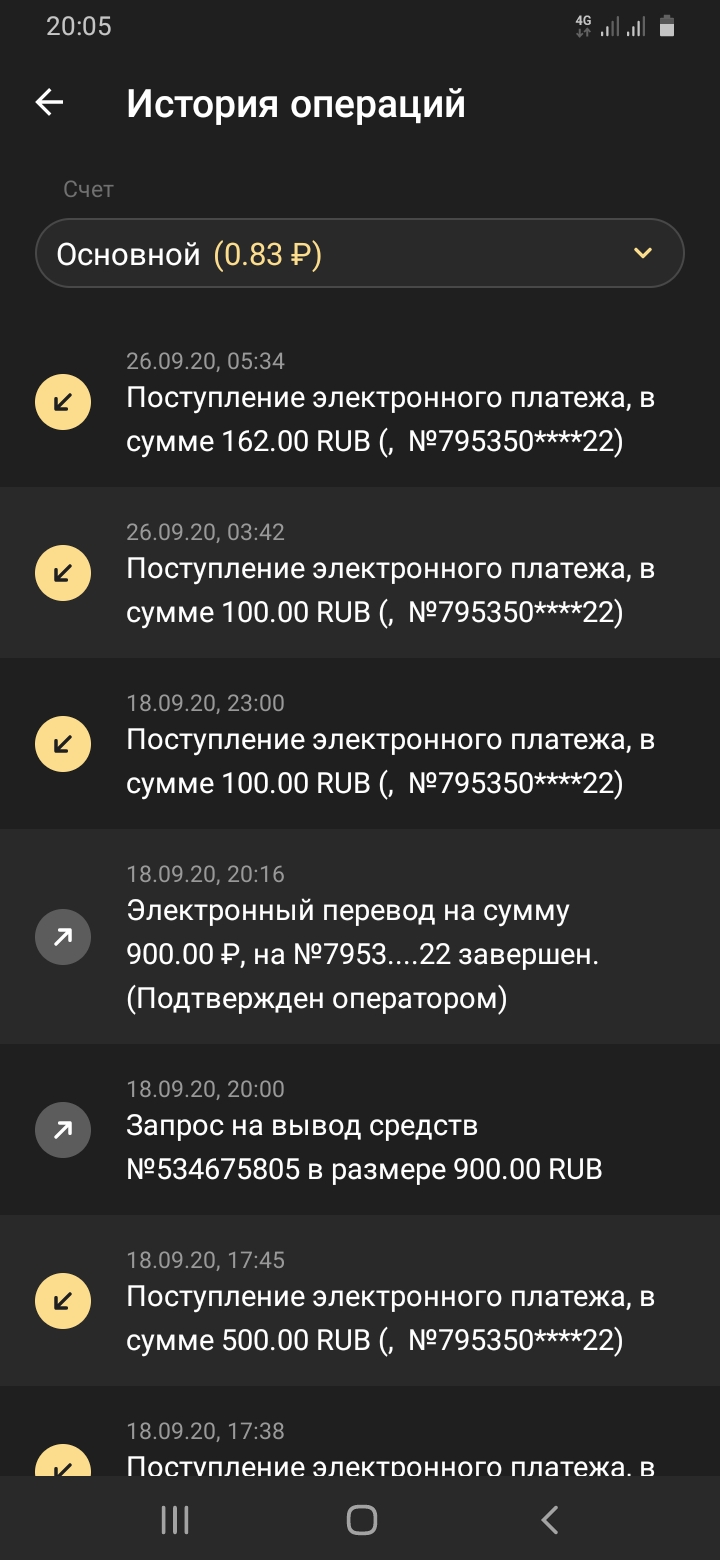Tap the system home button

pos(361,1520)
